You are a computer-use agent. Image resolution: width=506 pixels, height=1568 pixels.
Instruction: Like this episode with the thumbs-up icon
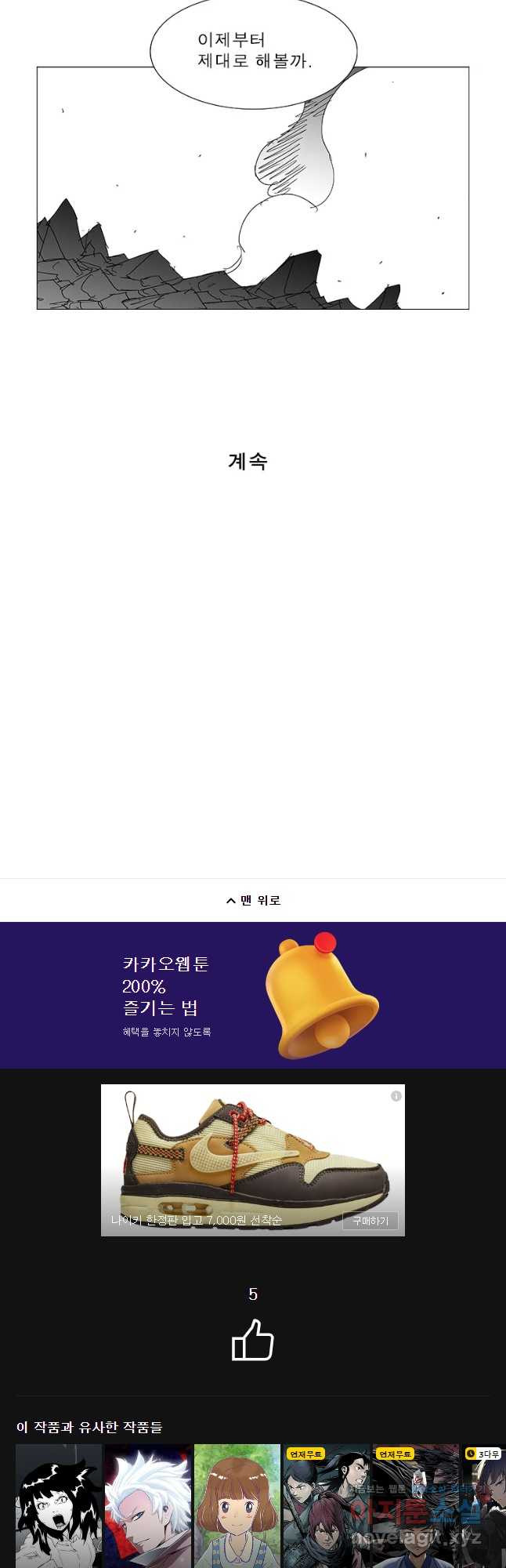pyautogui.click(x=252, y=1339)
